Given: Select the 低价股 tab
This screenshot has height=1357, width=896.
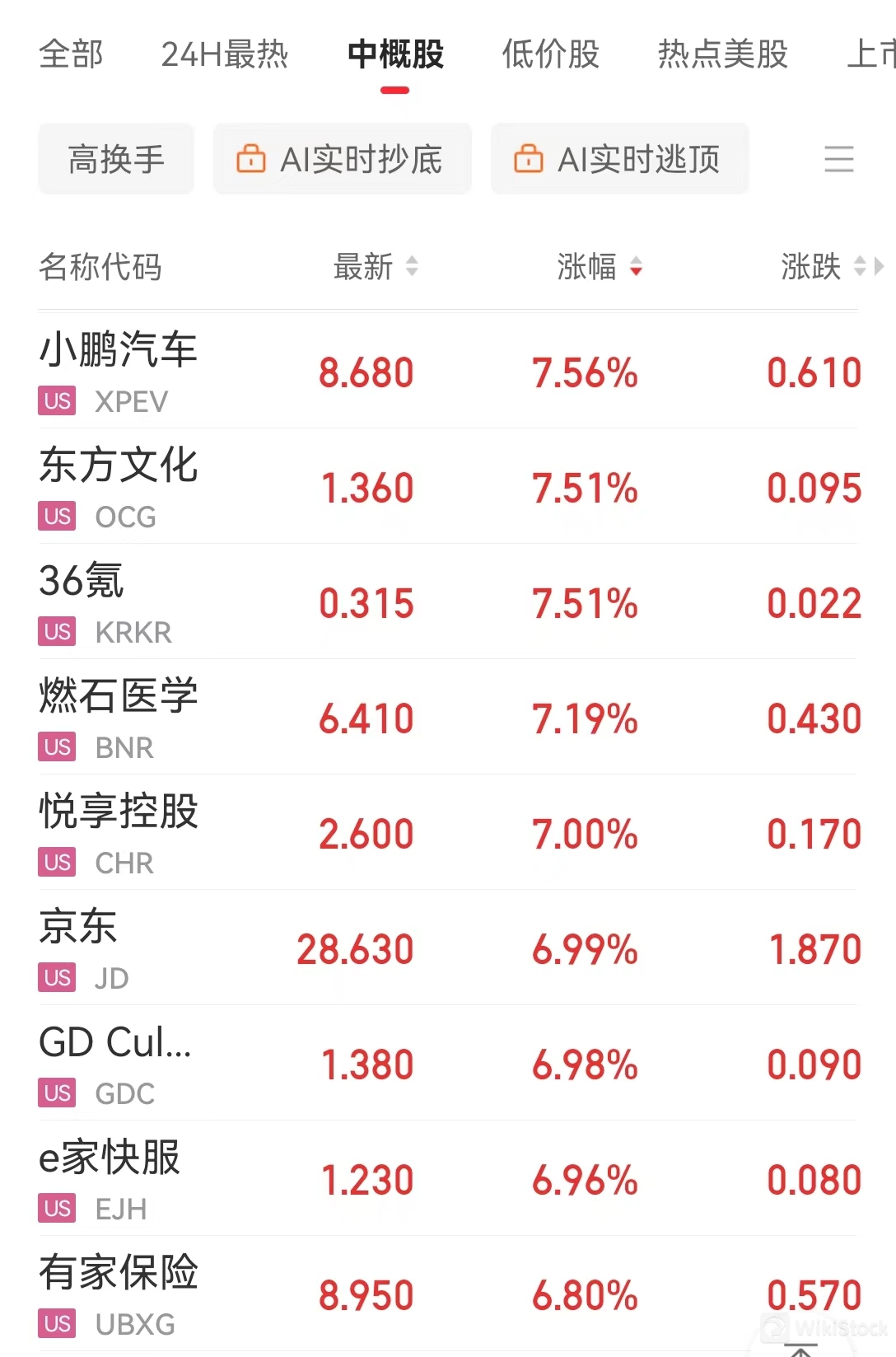Looking at the screenshot, I should pyautogui.click(x=550, y=54).
